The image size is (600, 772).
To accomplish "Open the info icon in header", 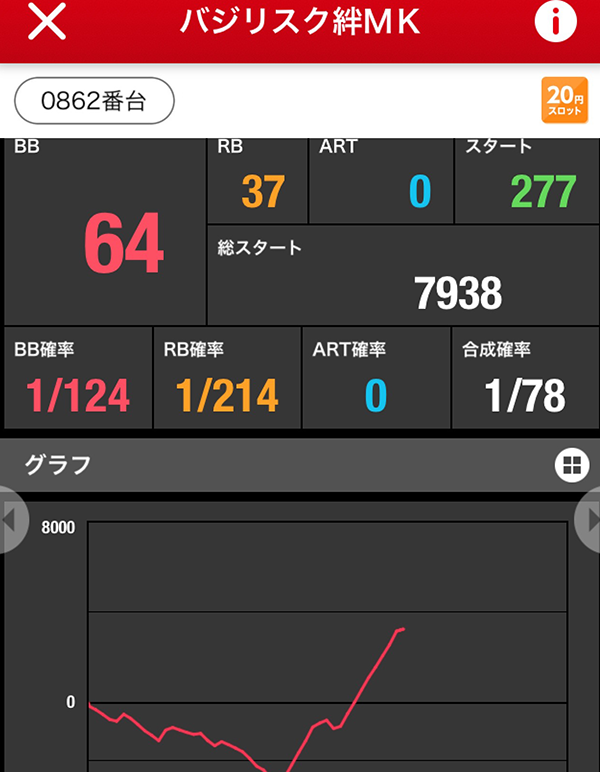I will pyautogui.click(x=556, y=24).
